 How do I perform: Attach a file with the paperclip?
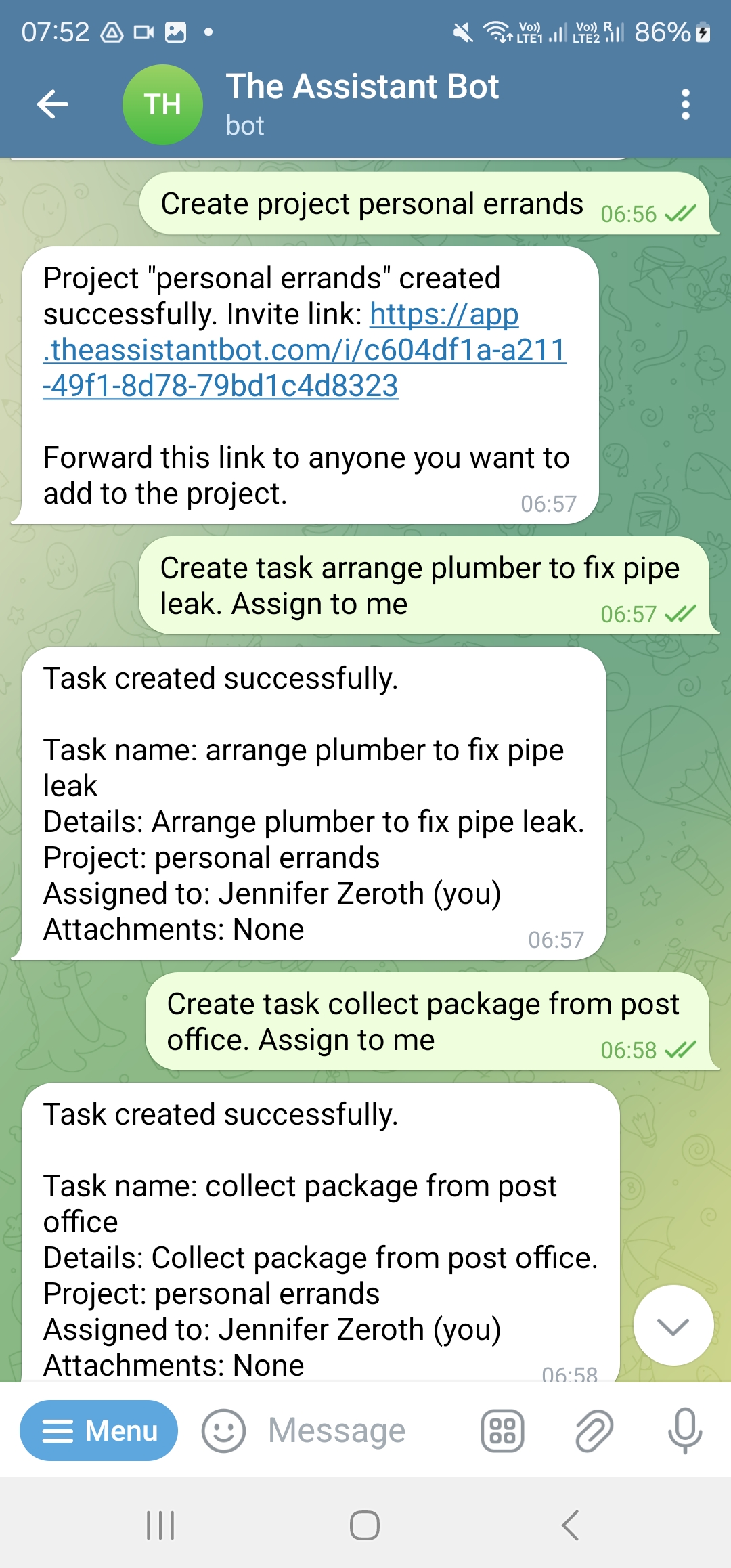pos(594,1431)
